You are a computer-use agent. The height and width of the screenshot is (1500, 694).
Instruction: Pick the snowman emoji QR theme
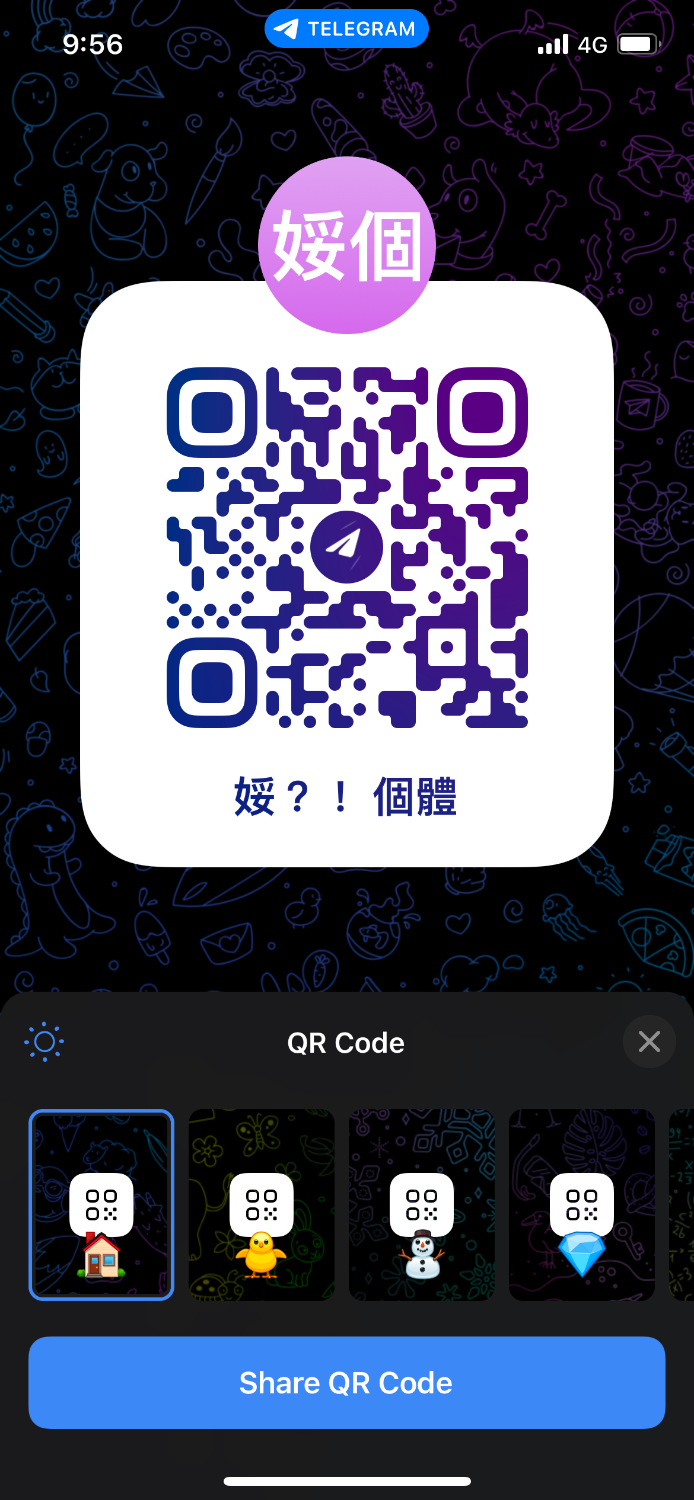(x=421, y=1205)
